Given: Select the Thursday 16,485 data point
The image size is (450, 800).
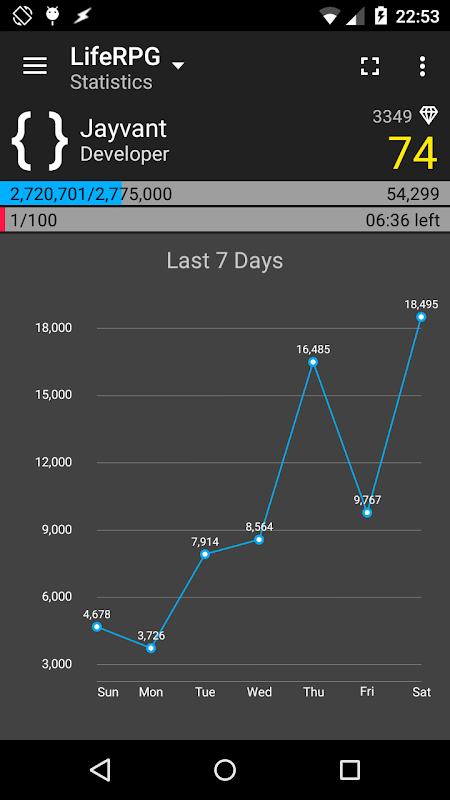Looking at the screenshot, I should coord(313,362).
